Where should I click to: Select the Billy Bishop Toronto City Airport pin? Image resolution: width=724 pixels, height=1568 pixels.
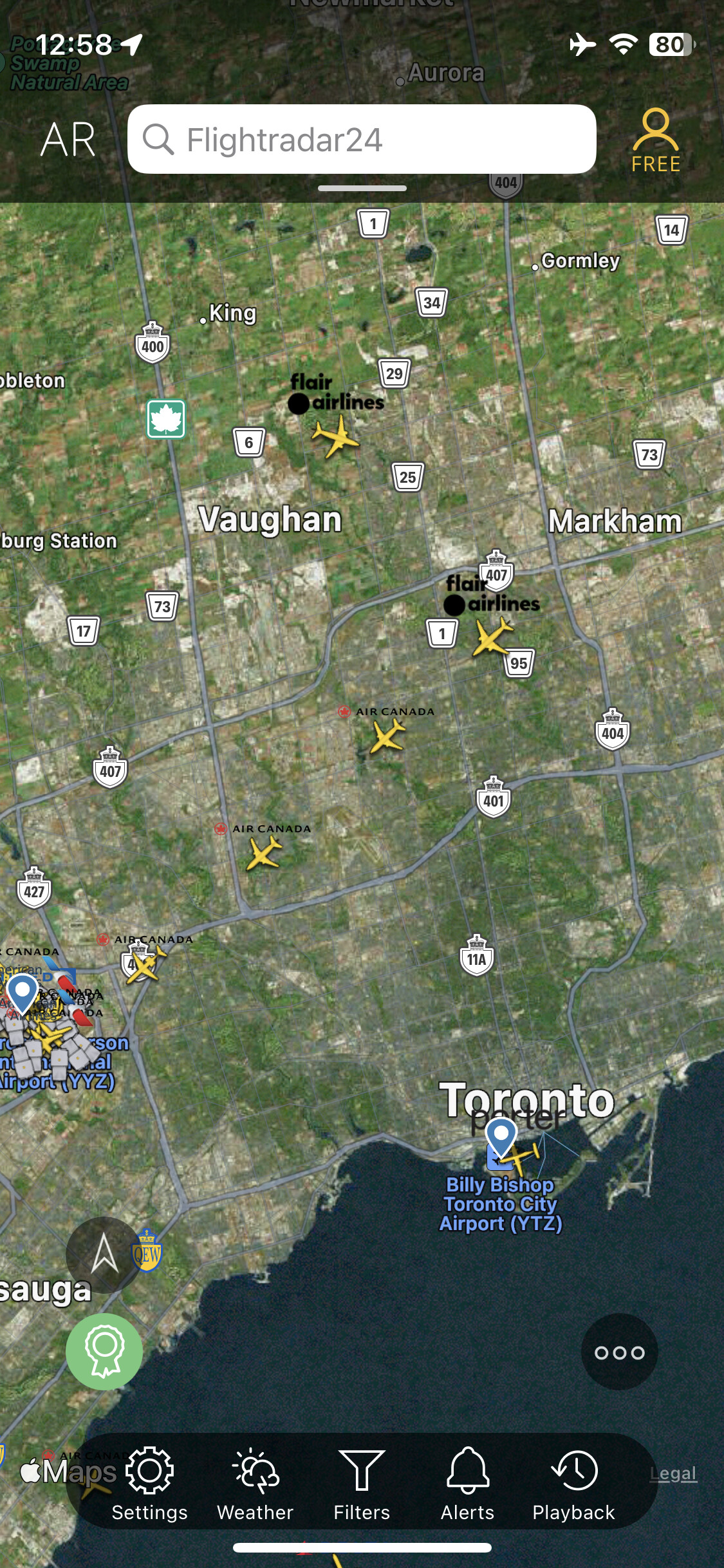click(x=501, y=1137)
